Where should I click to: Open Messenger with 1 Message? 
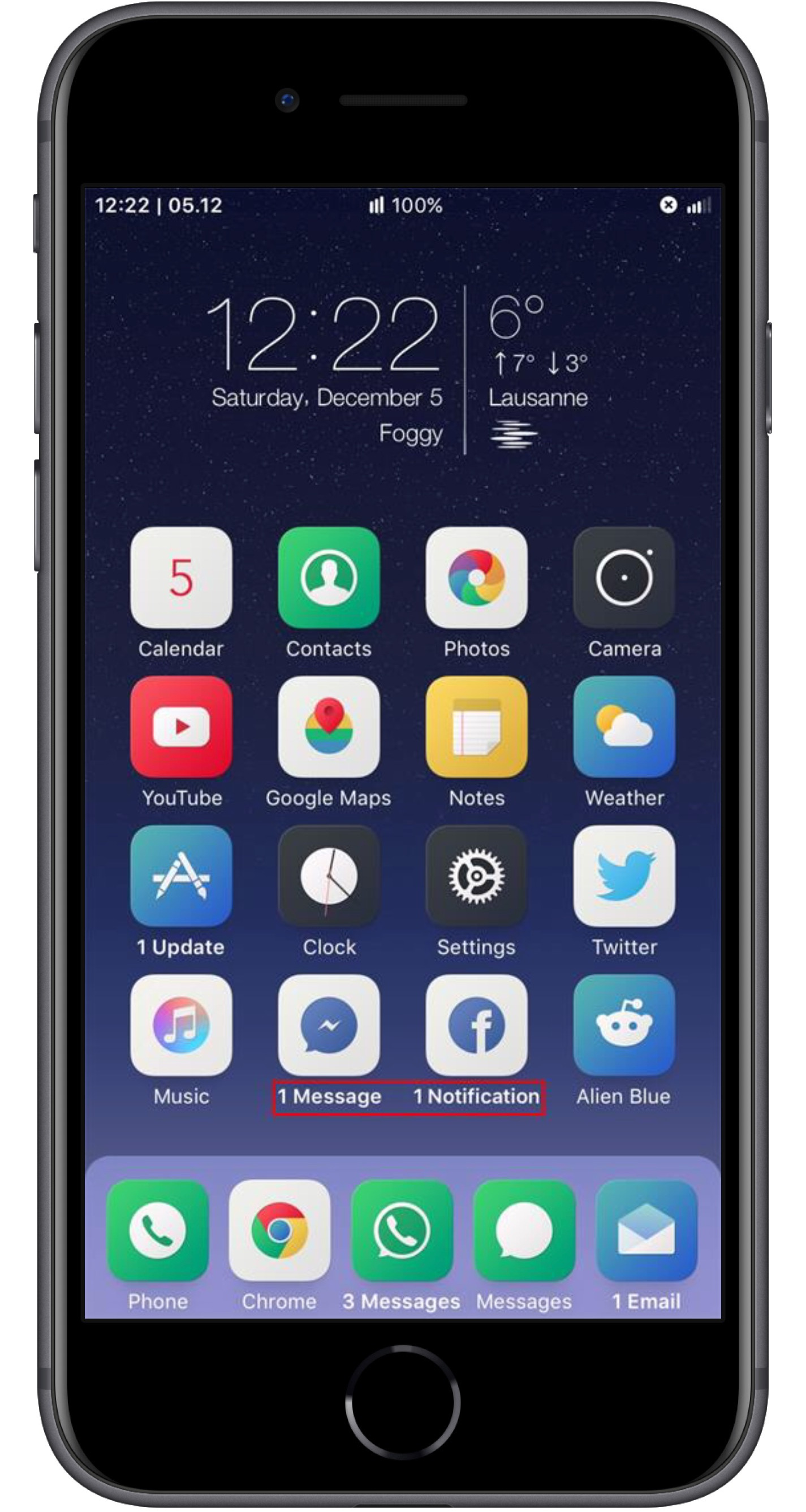(x=329, y=1025)
